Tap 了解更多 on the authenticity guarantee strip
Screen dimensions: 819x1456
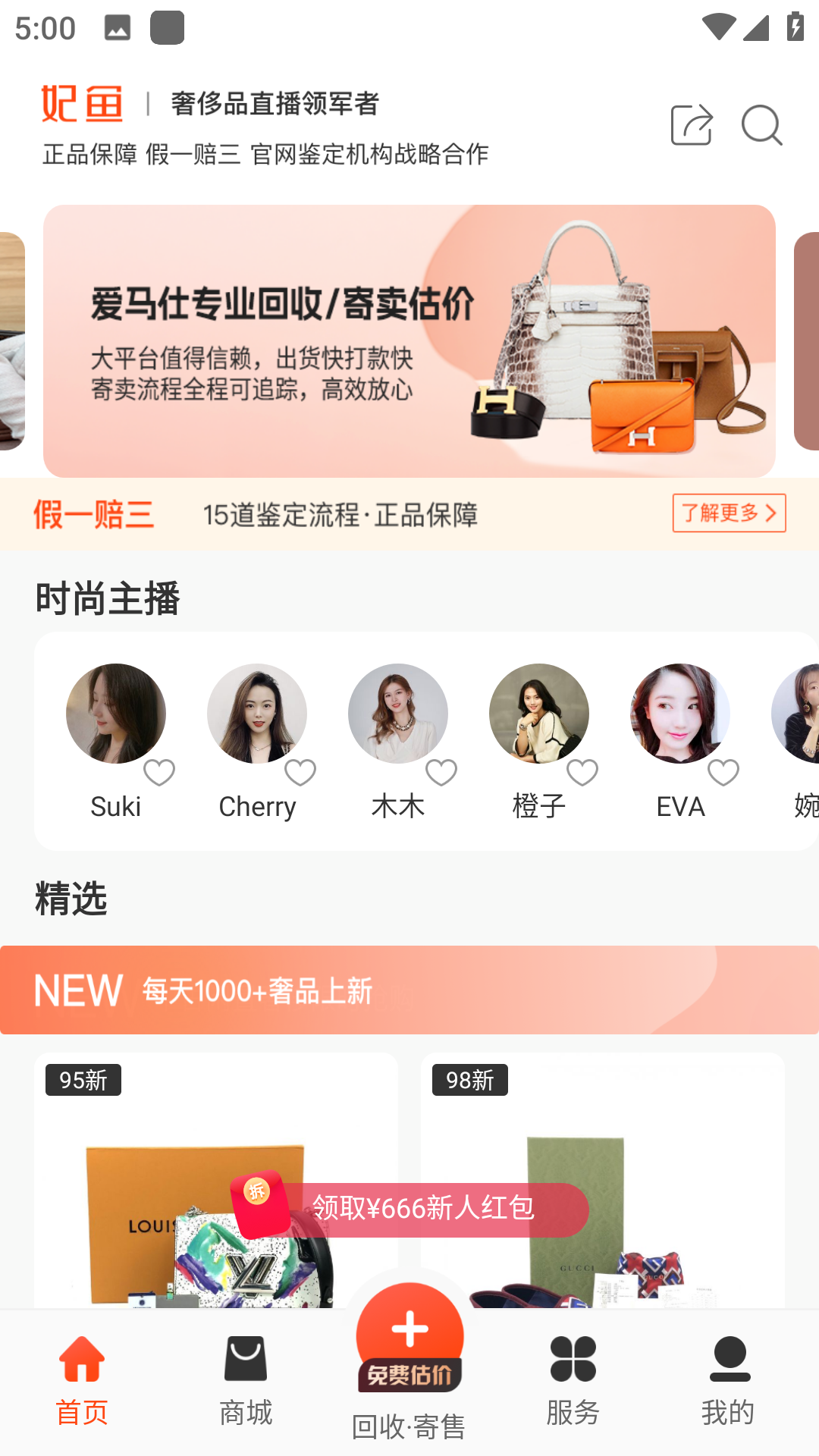728,513
